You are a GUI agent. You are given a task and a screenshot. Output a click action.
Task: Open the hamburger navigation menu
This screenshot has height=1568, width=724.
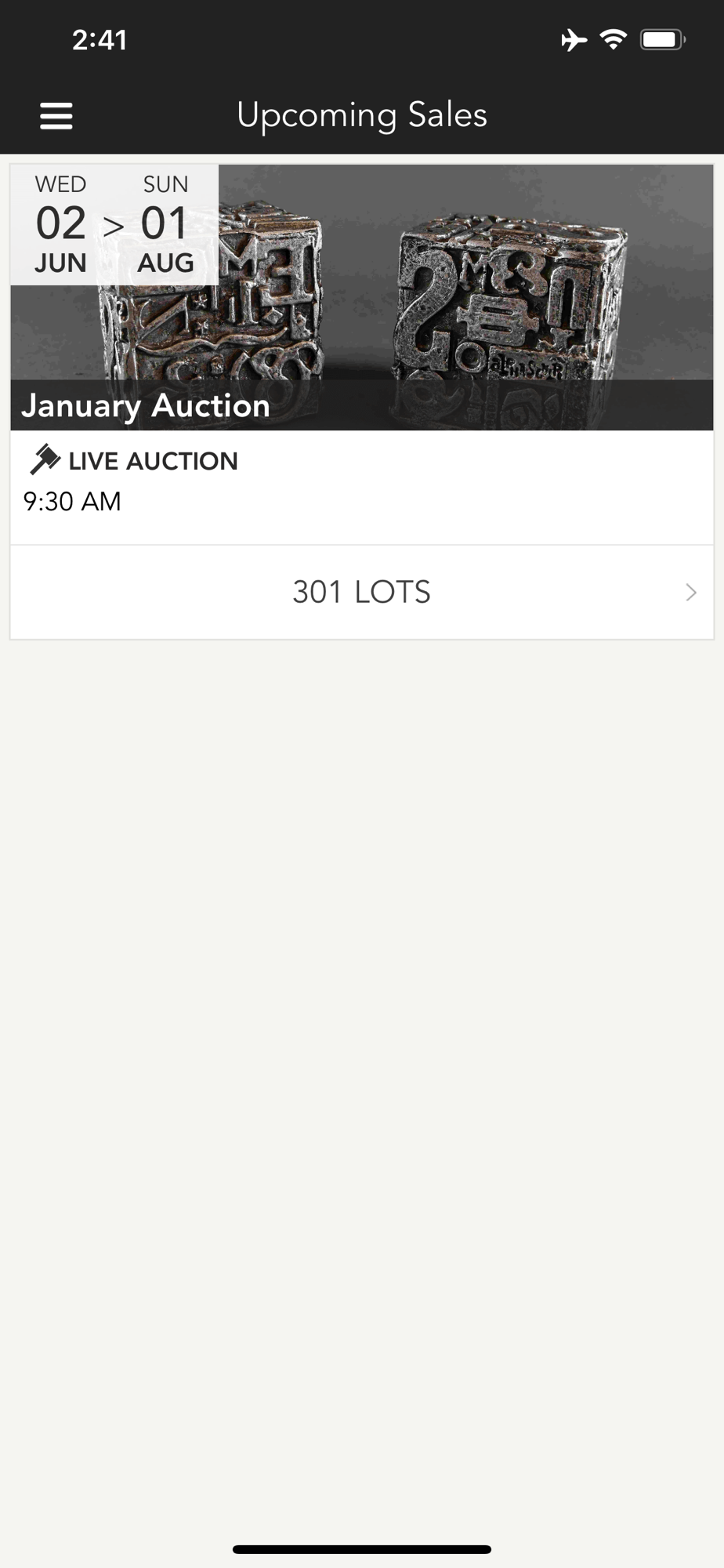[56, 116]
